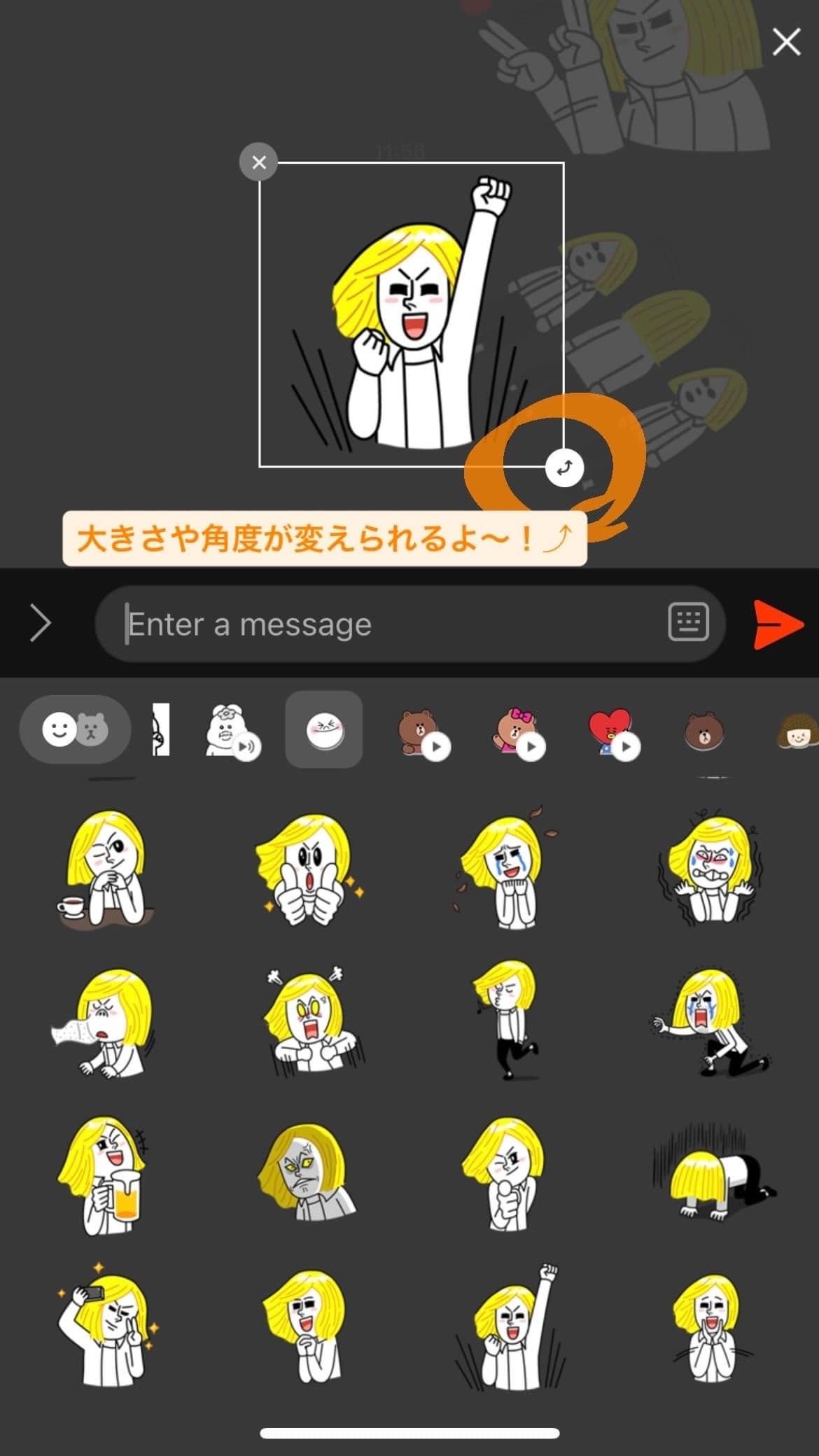Switch to keyboard input
819x1456 pixels.
688,622
